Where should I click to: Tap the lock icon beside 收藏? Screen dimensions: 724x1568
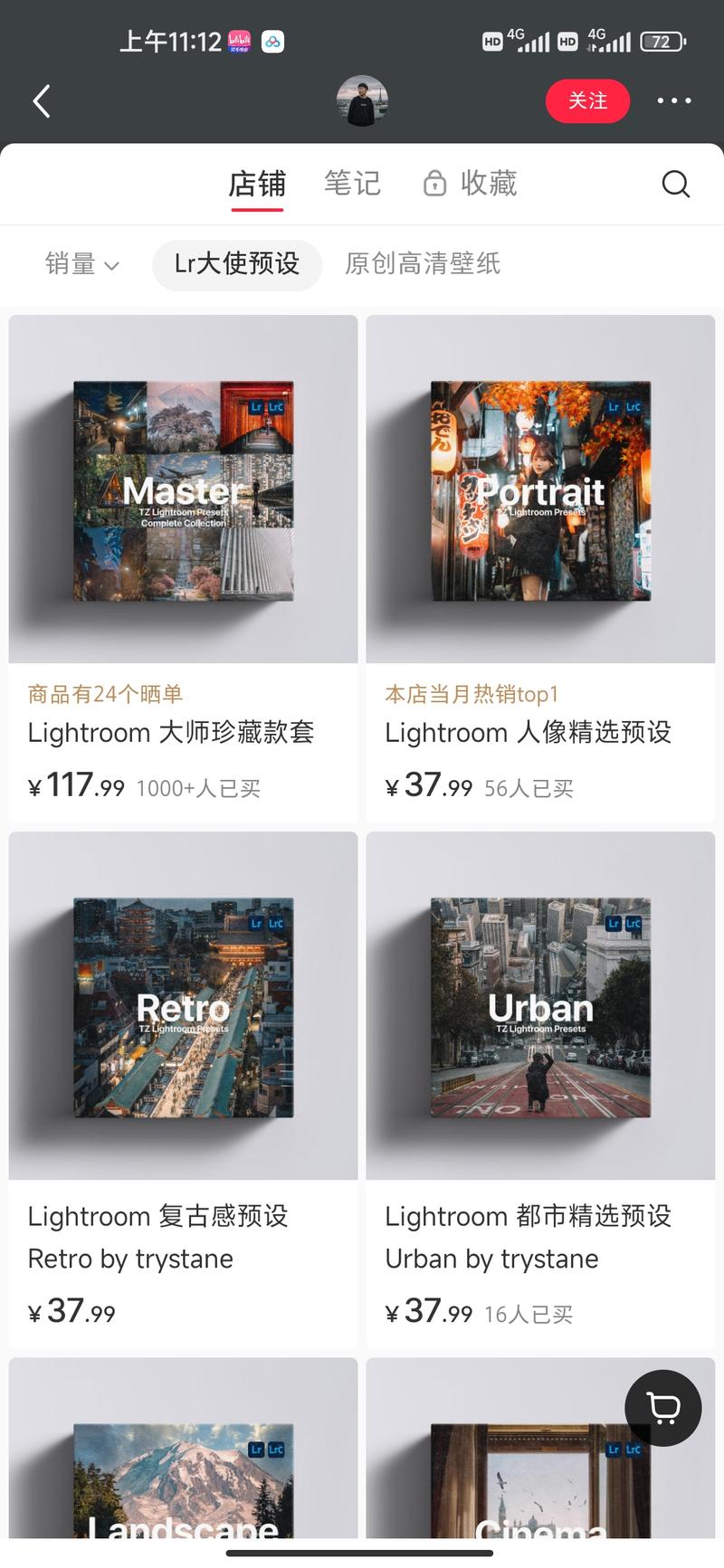click(x=435, y=183)
